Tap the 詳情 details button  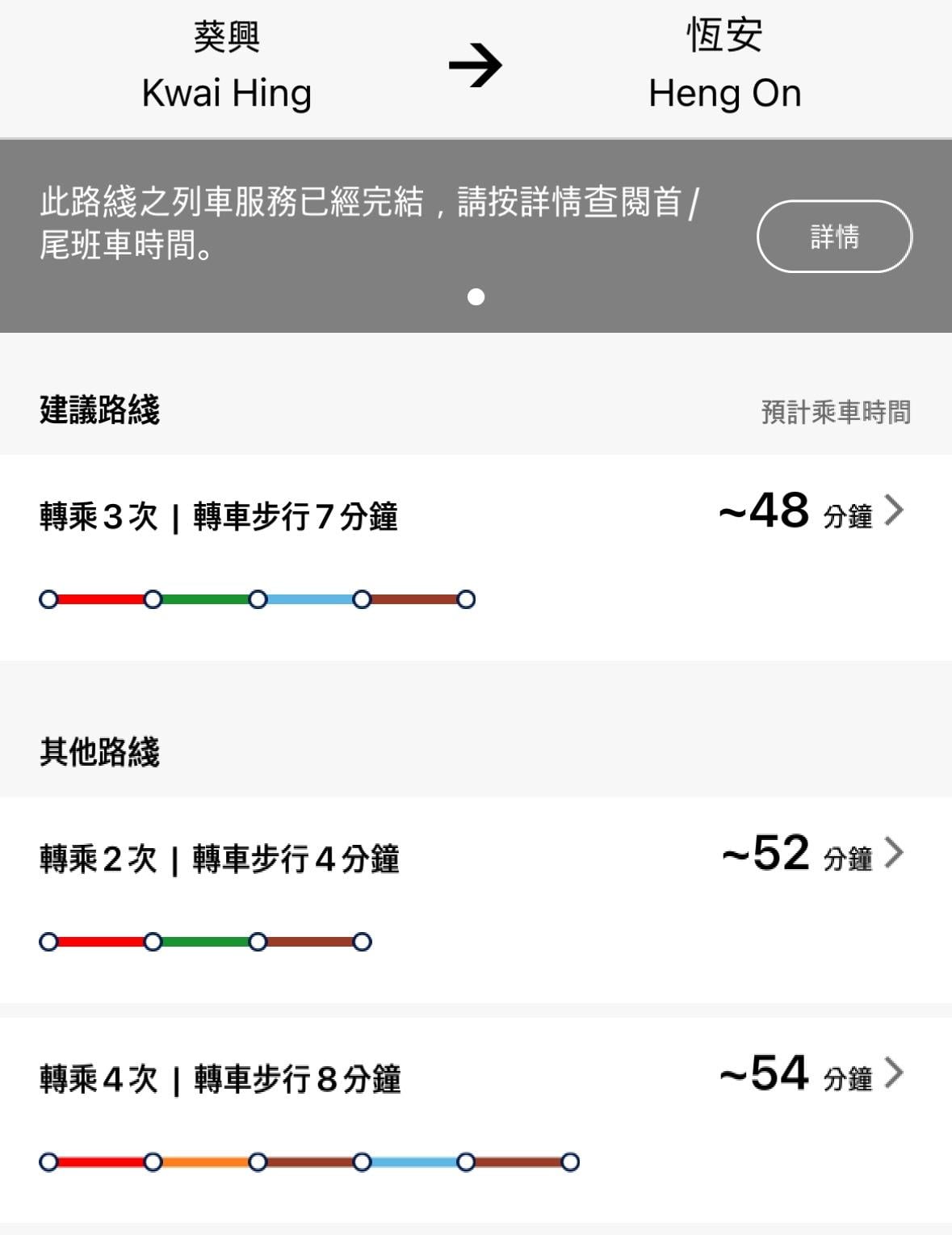833,237
